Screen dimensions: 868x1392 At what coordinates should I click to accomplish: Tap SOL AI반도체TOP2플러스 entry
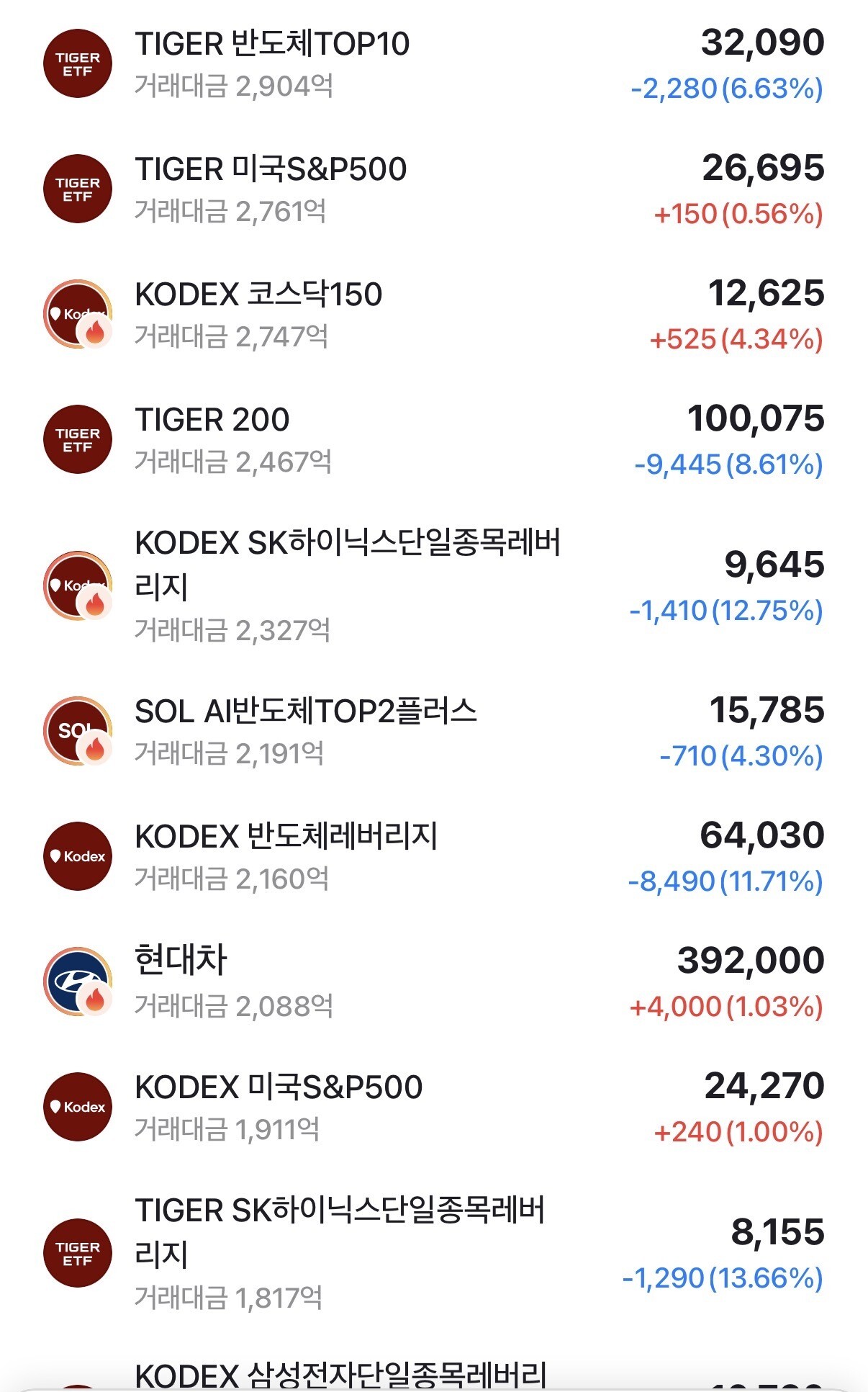[x=434, y=732]
